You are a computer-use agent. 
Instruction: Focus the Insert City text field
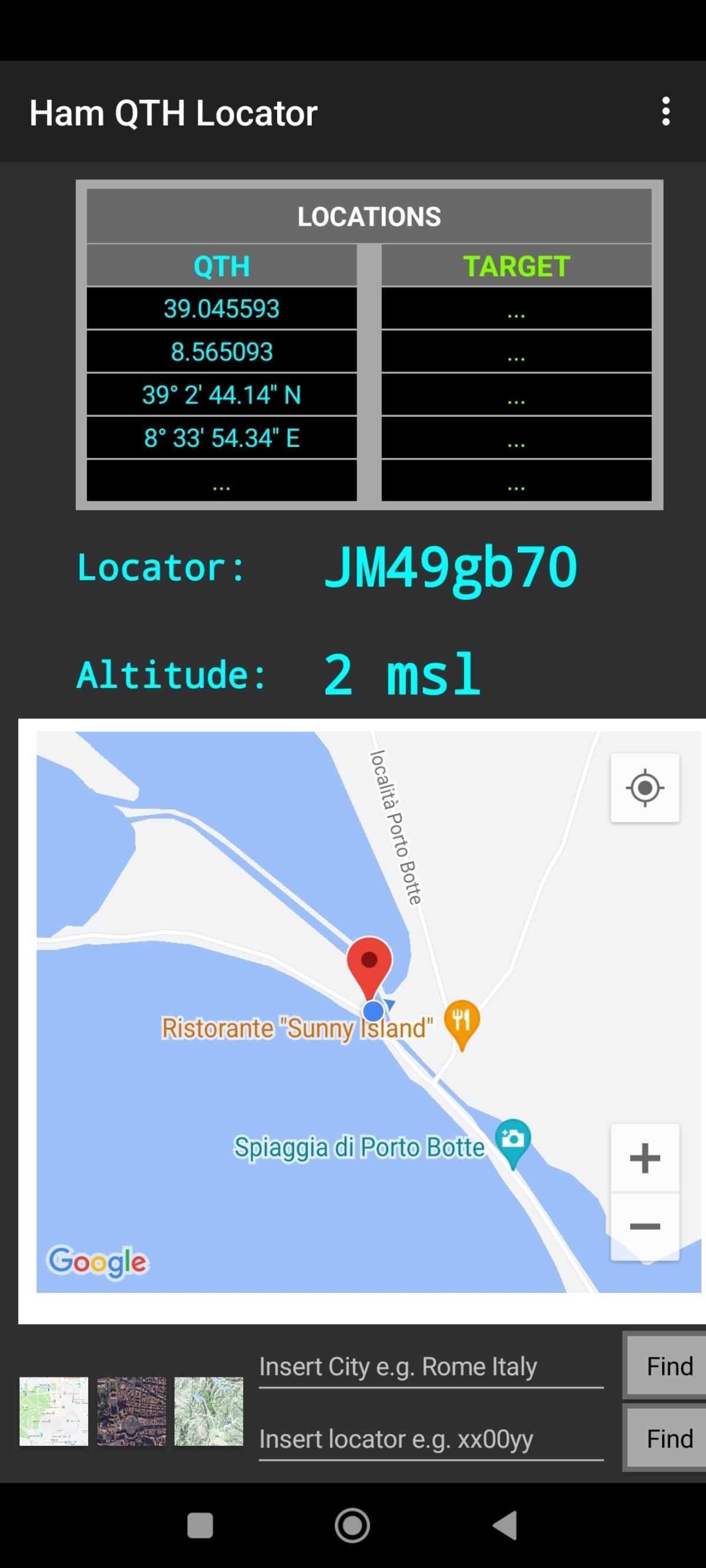tap(431, 1367)
